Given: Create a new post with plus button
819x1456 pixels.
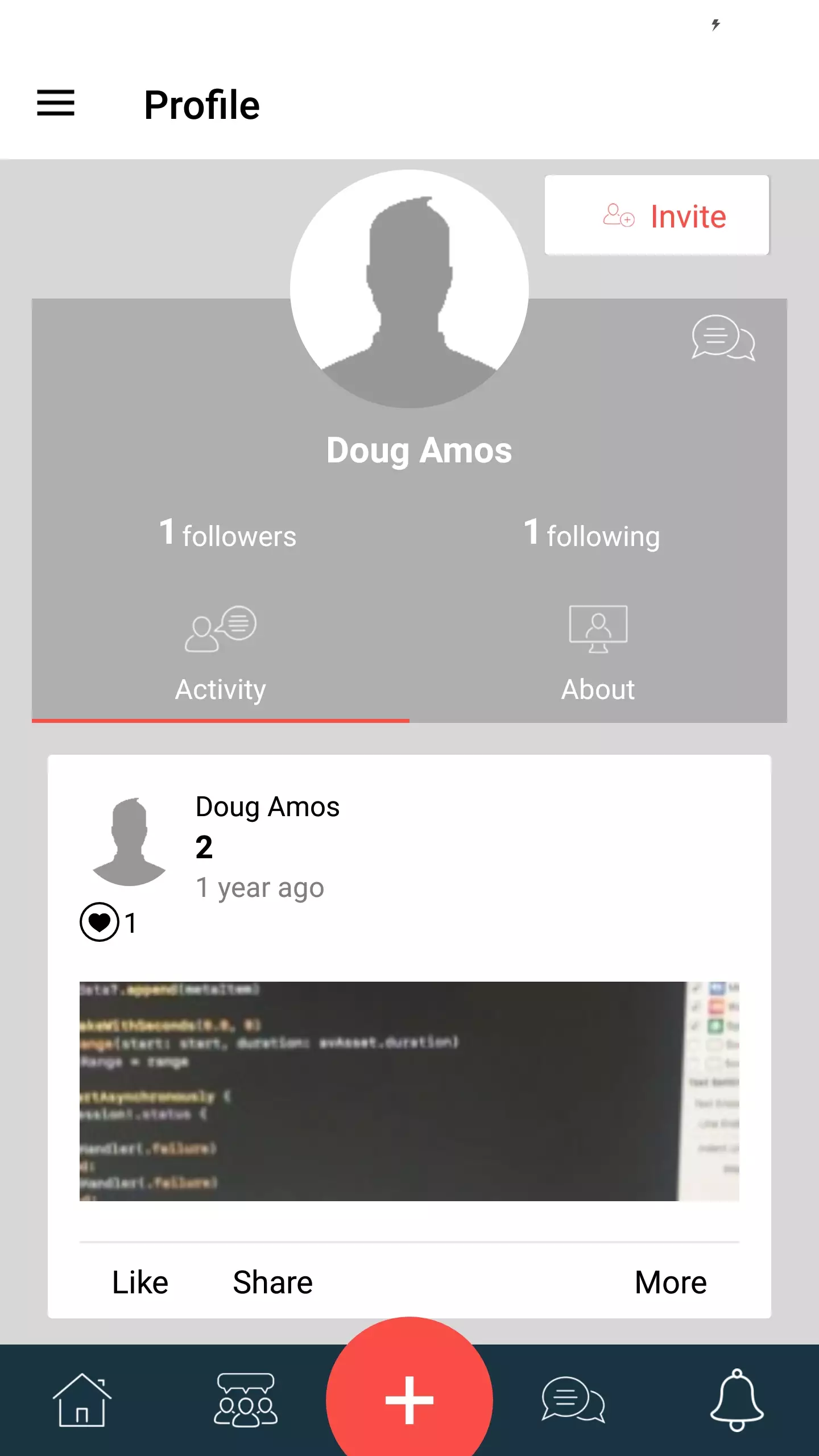Looking at the screenshot, I should pyautogui.click(x=409, y=1399).
